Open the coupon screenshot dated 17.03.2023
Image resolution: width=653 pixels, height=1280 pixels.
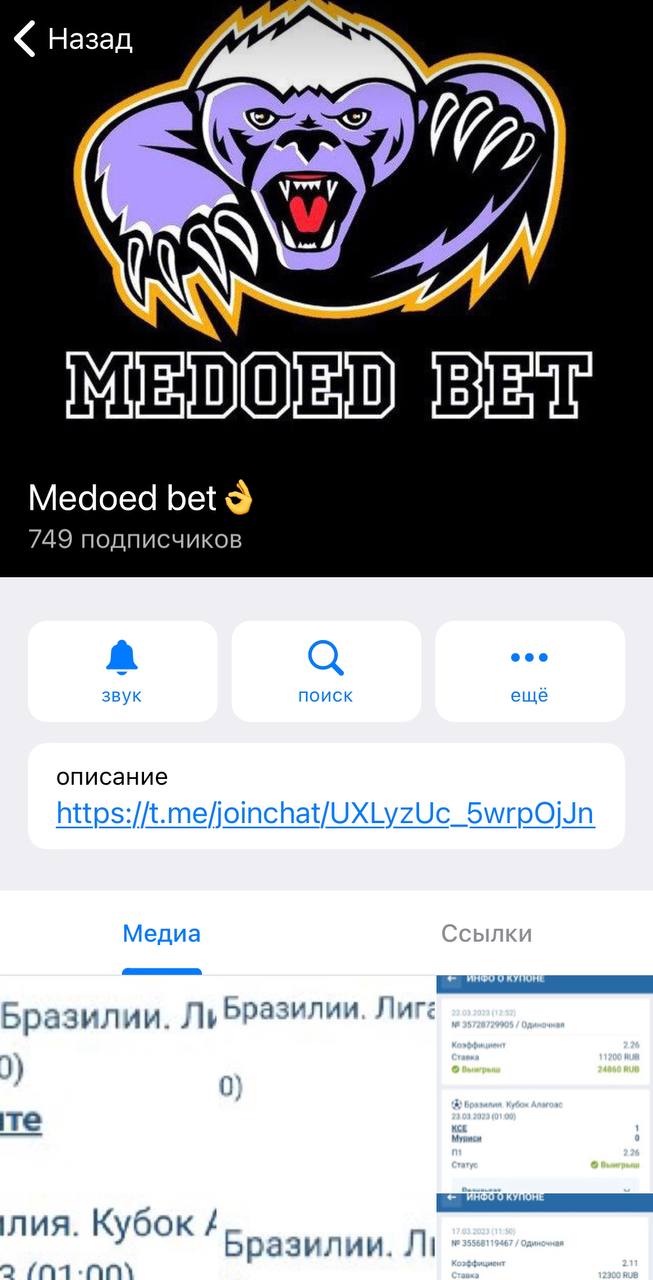[544, 1238]
